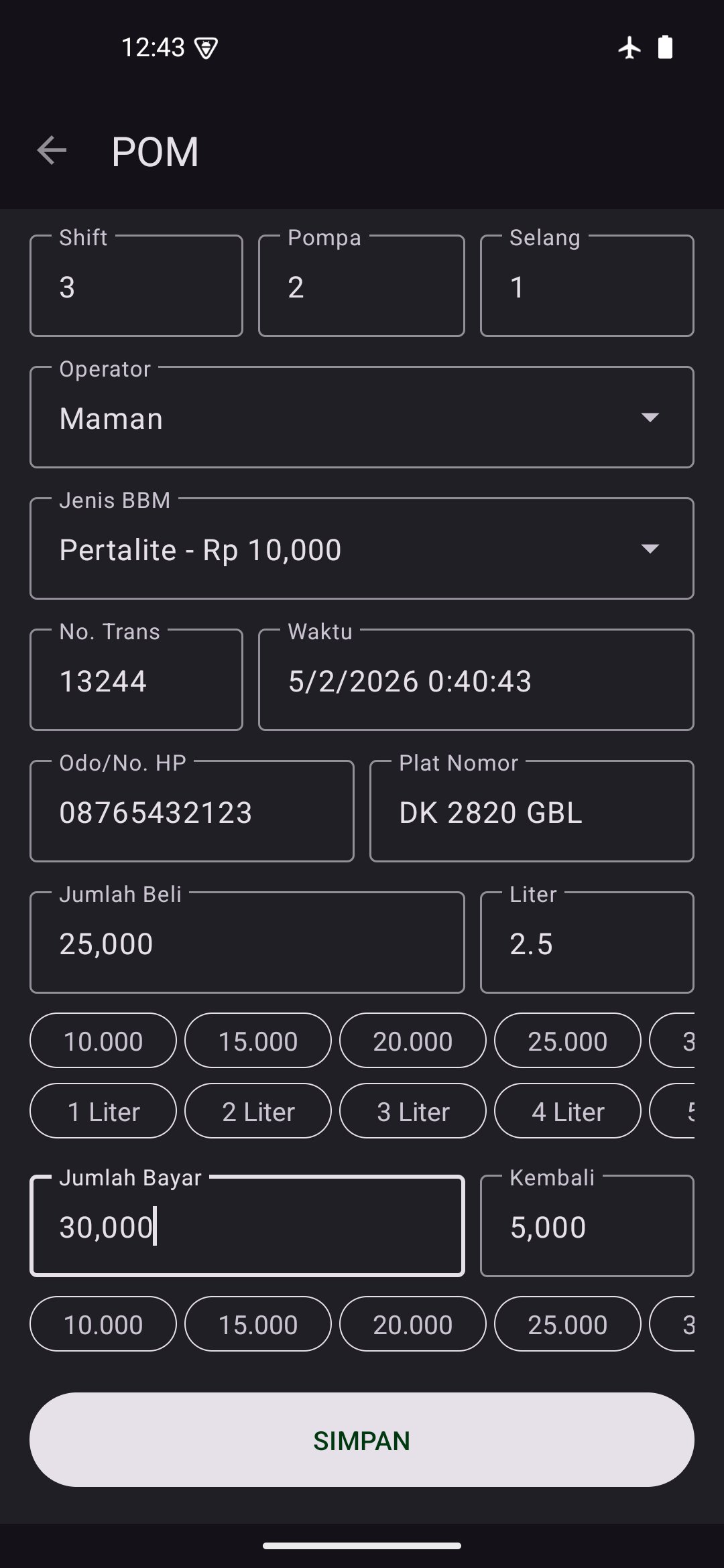Change the Selang field value

[x=587, y=286]
